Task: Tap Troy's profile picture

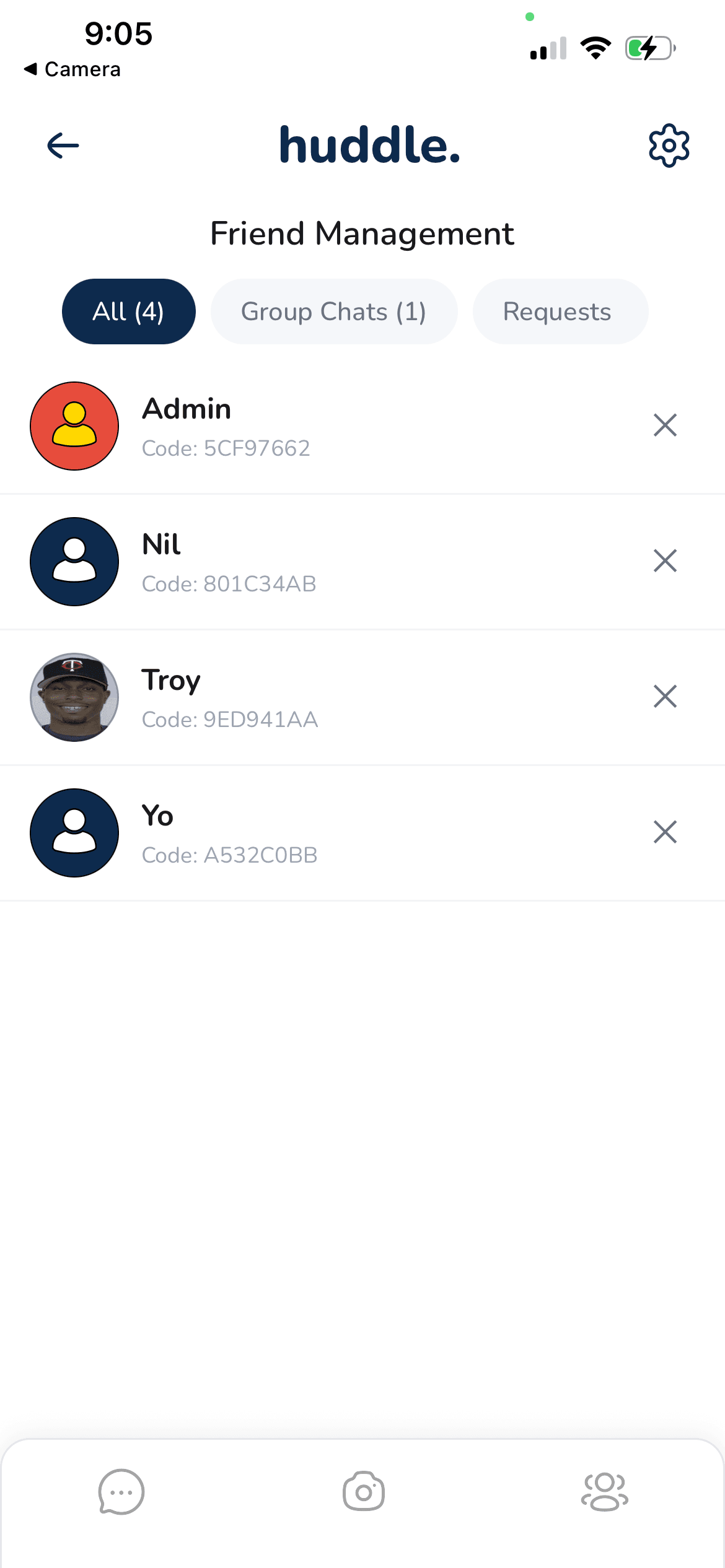Action: coord(74,697)
